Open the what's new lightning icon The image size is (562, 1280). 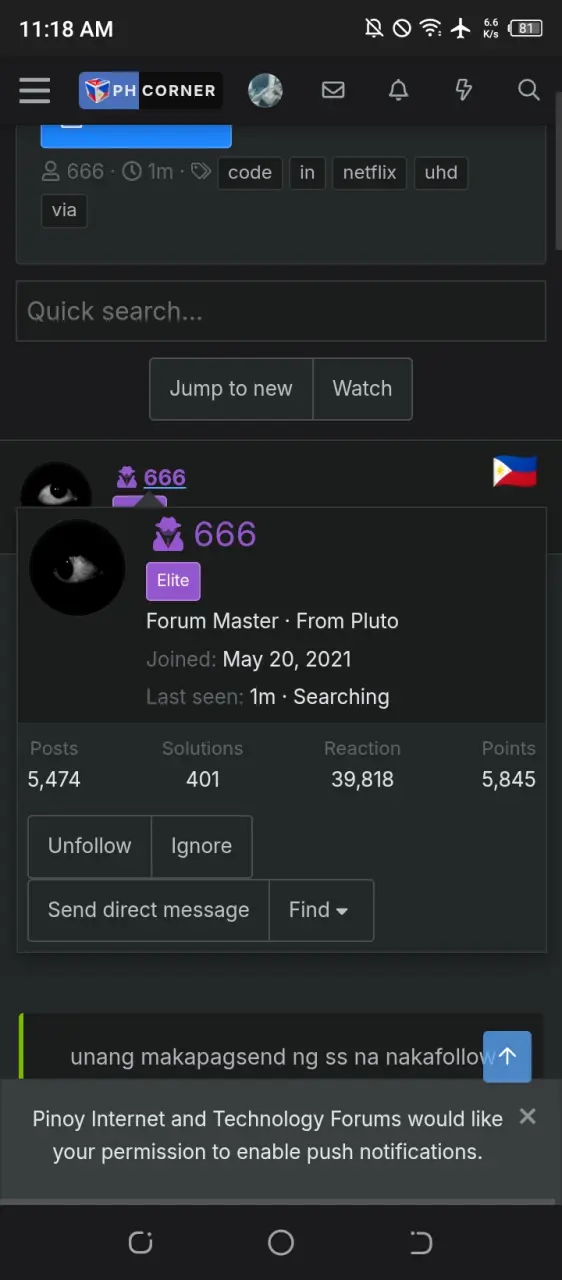463,90
